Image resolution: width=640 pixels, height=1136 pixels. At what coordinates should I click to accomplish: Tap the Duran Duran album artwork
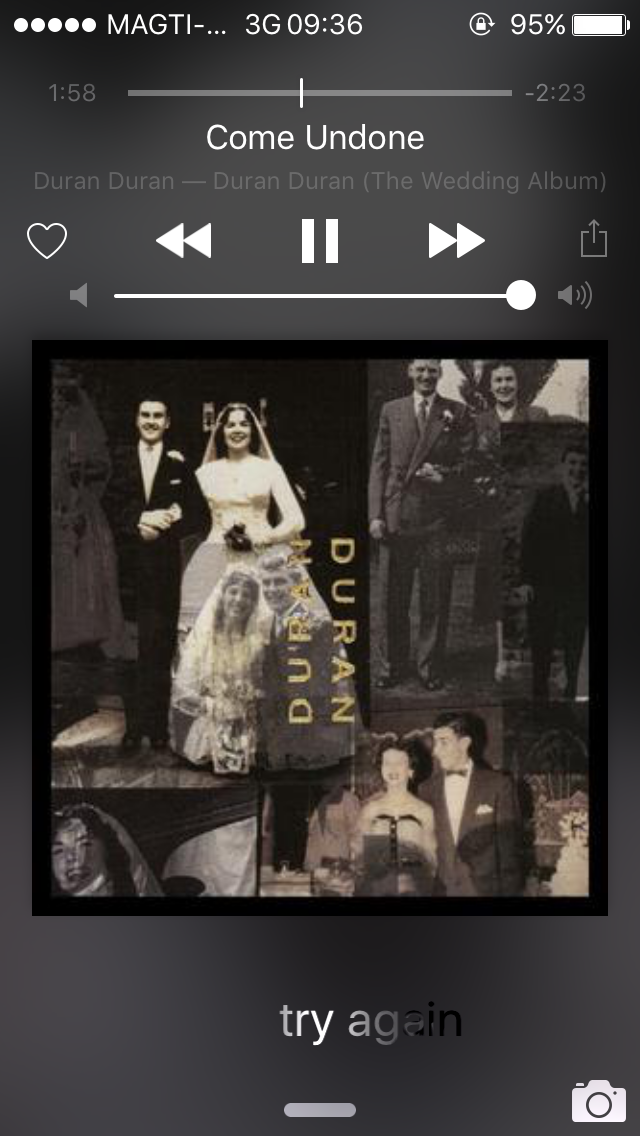tap(320, 627)
